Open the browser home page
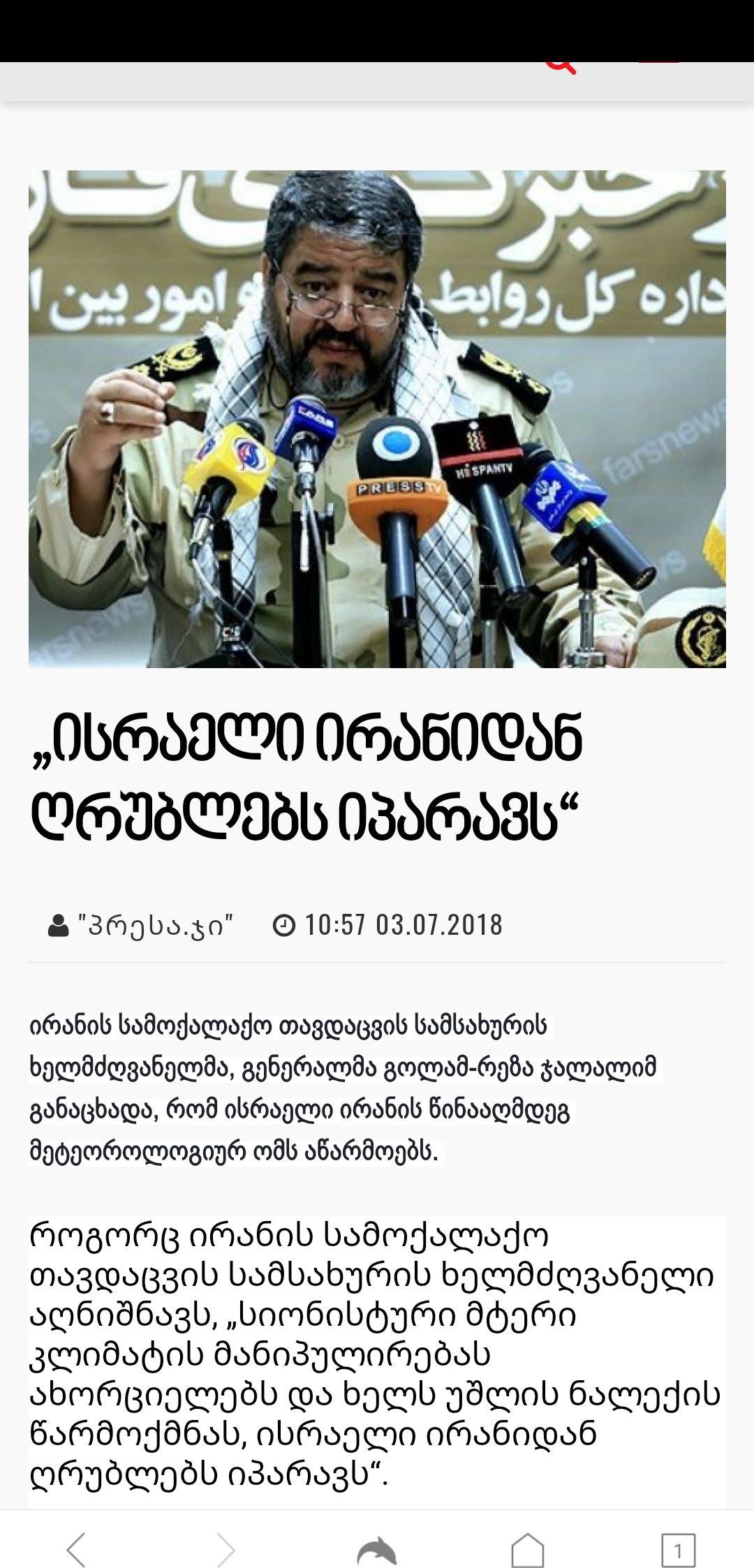The height and width of the screenshot is (1568, 754). [x=528, y=1532]
